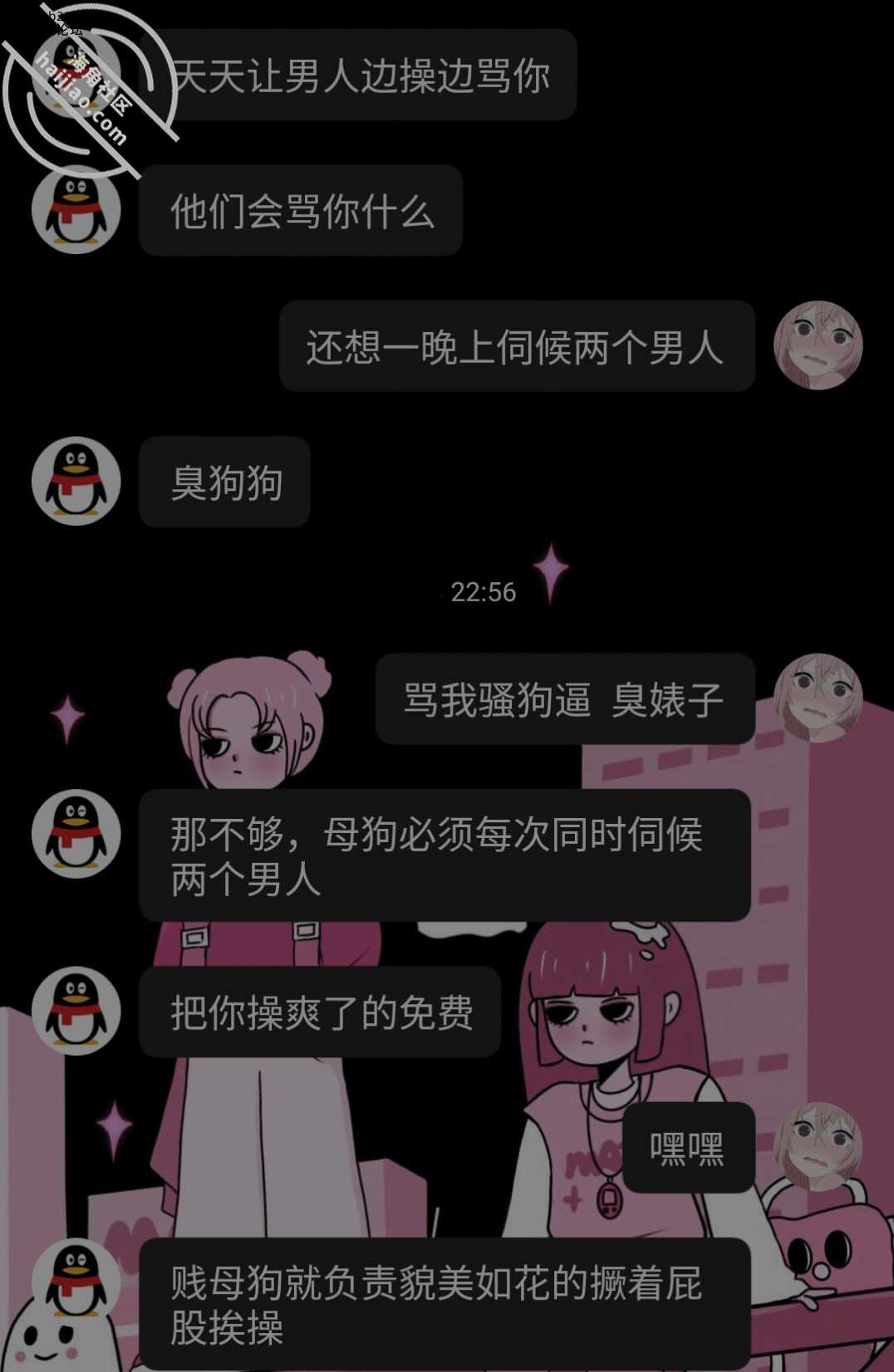894x1372 pixels.
Task: Open penguin avatar beside 臭狗狗 message
Action: 76,481
